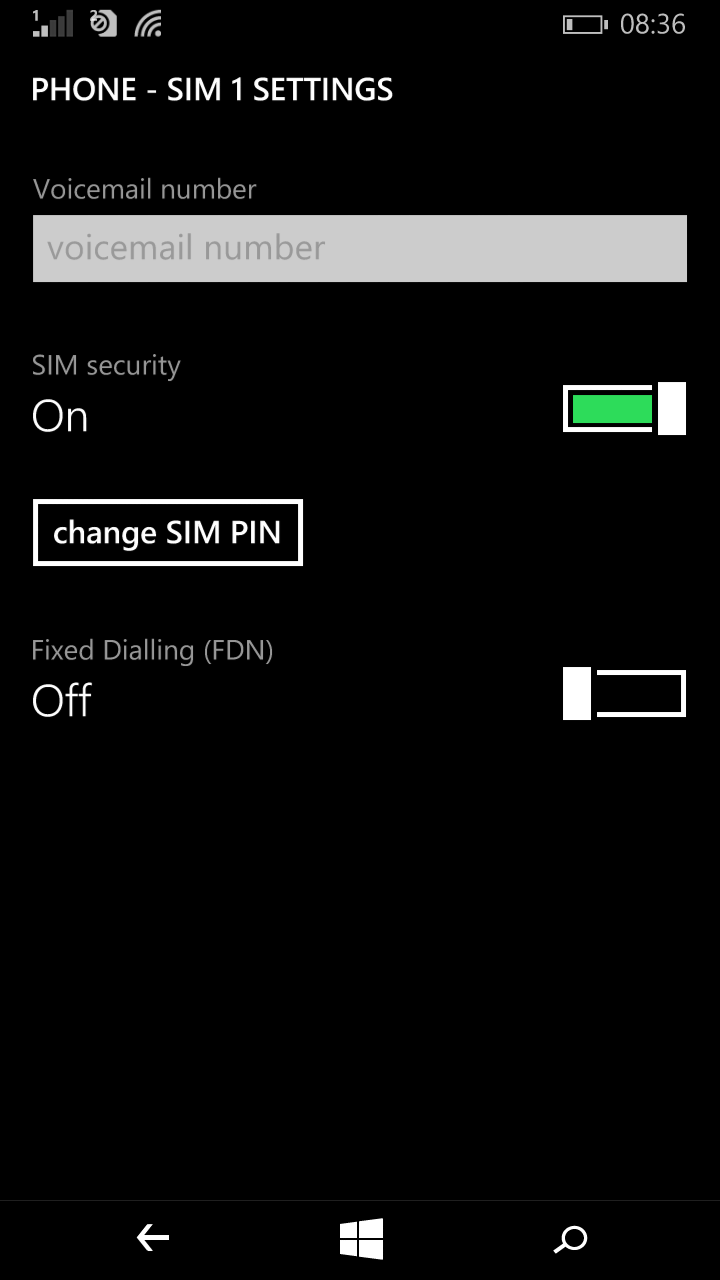Screen dimensions: 720x1280
Task: Click the Voicemail number label
Action: pyautogui.click(x=143, y=188)
